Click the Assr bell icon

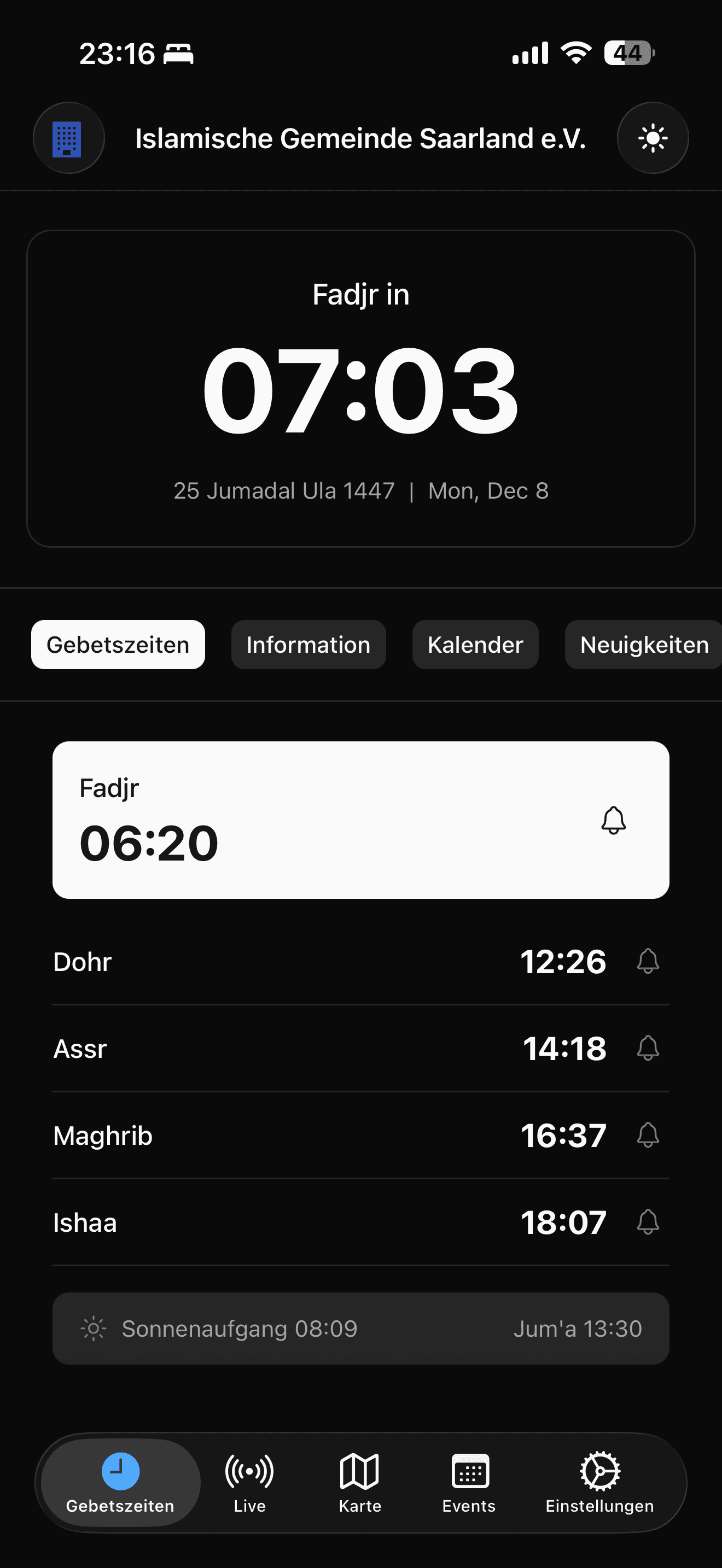point(647,1048)
